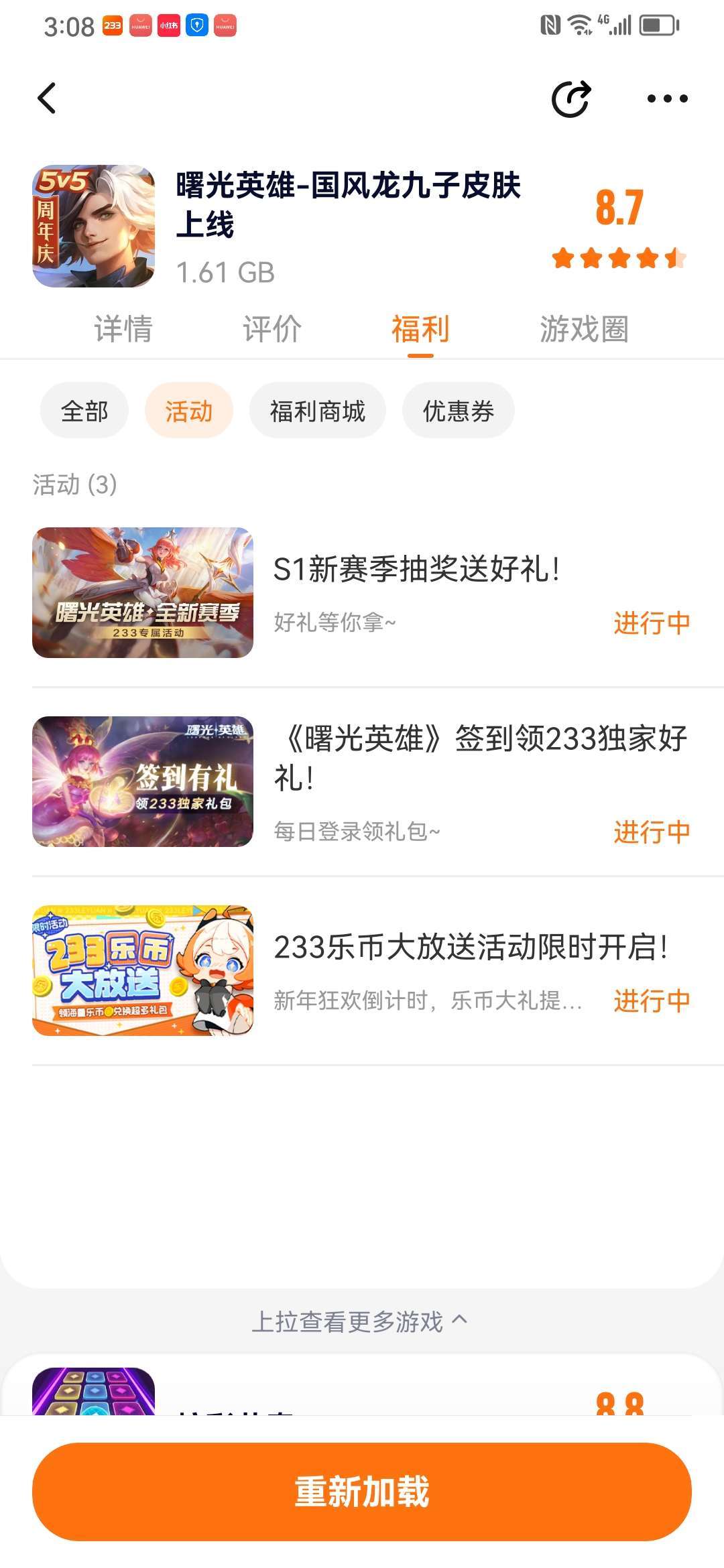Screen dimensions: 724x1568
Task: Open the 游戏圈 tab
Action: [584, 329]
